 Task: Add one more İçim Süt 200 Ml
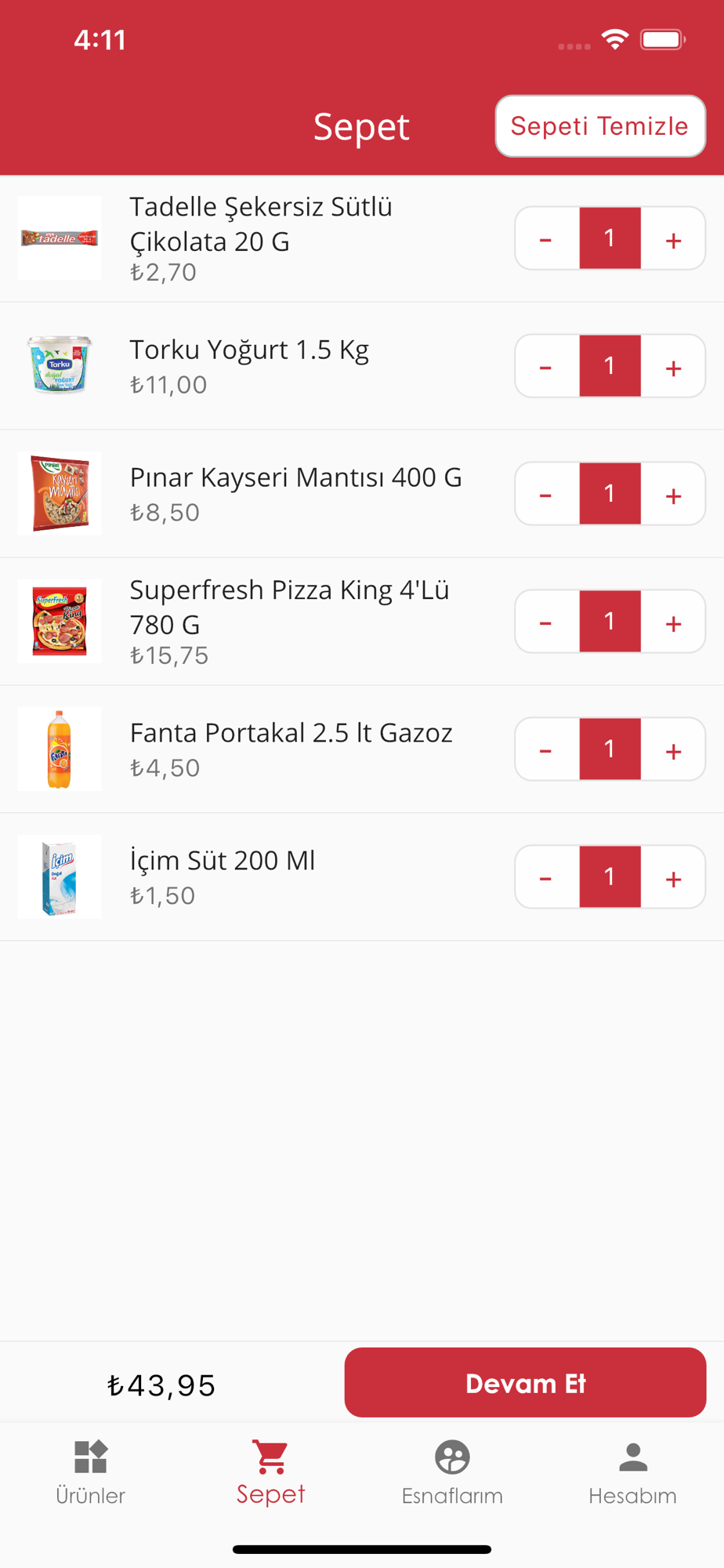pos(673,878)
